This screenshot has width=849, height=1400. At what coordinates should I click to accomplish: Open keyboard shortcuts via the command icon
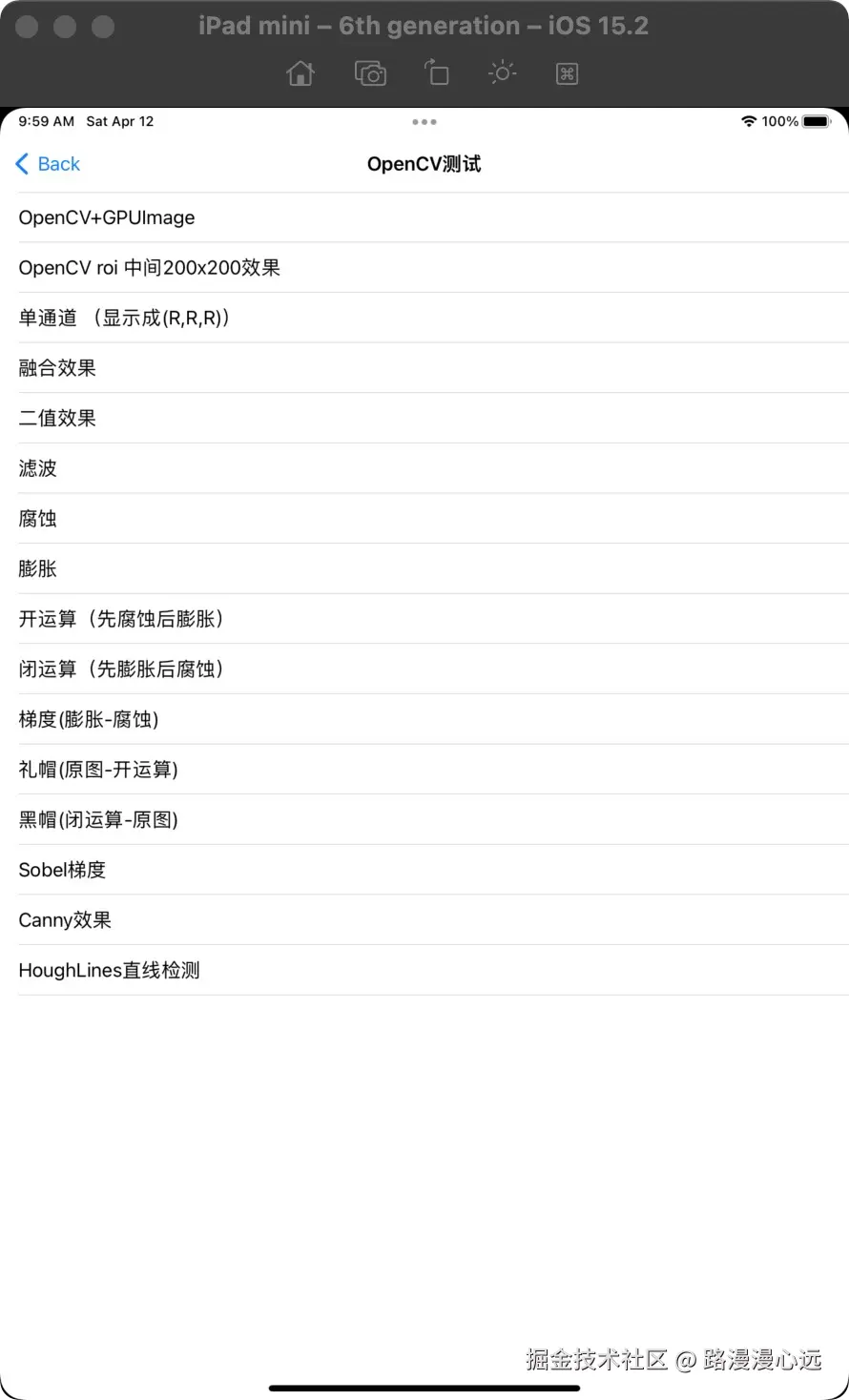pos(567,72)
